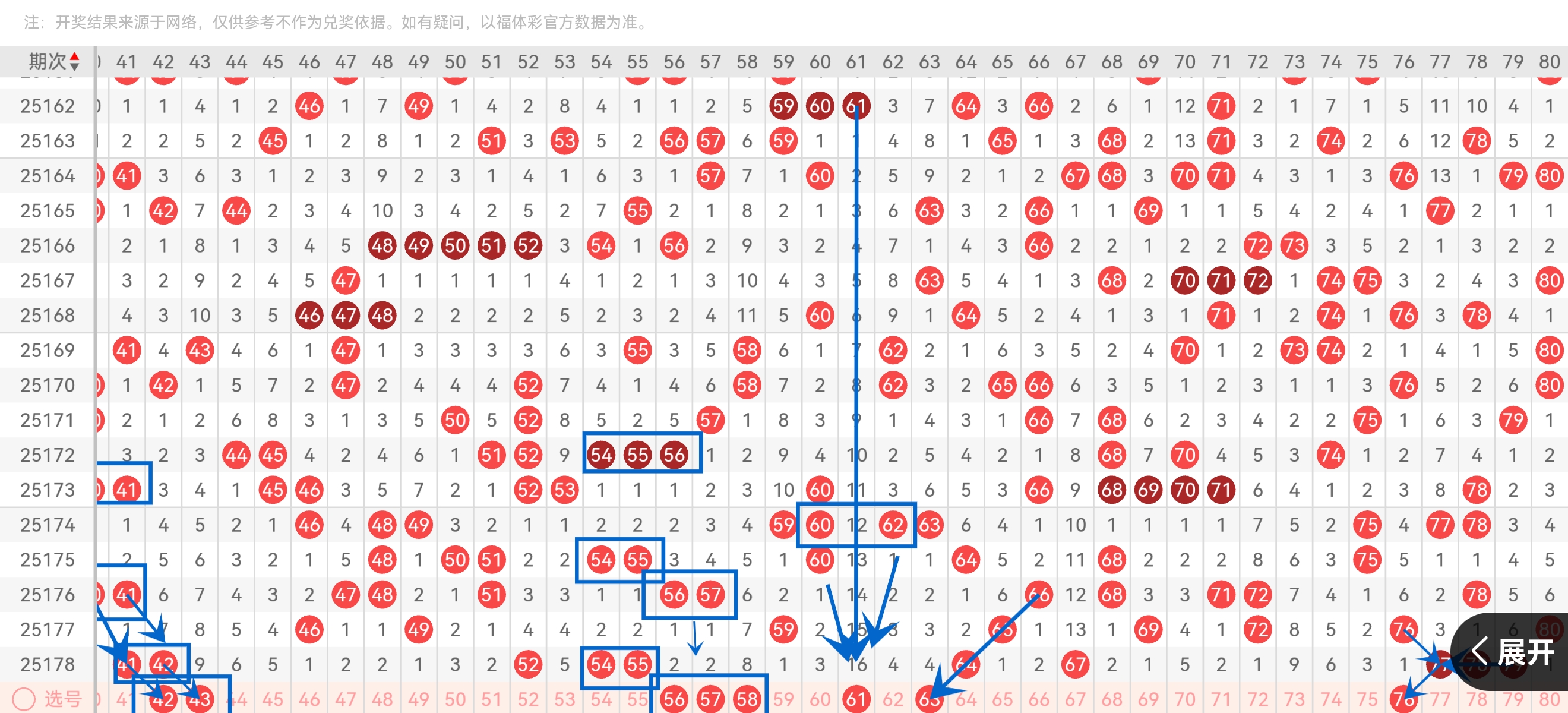Select number 48 in the 选号 row

coord(382,699)
